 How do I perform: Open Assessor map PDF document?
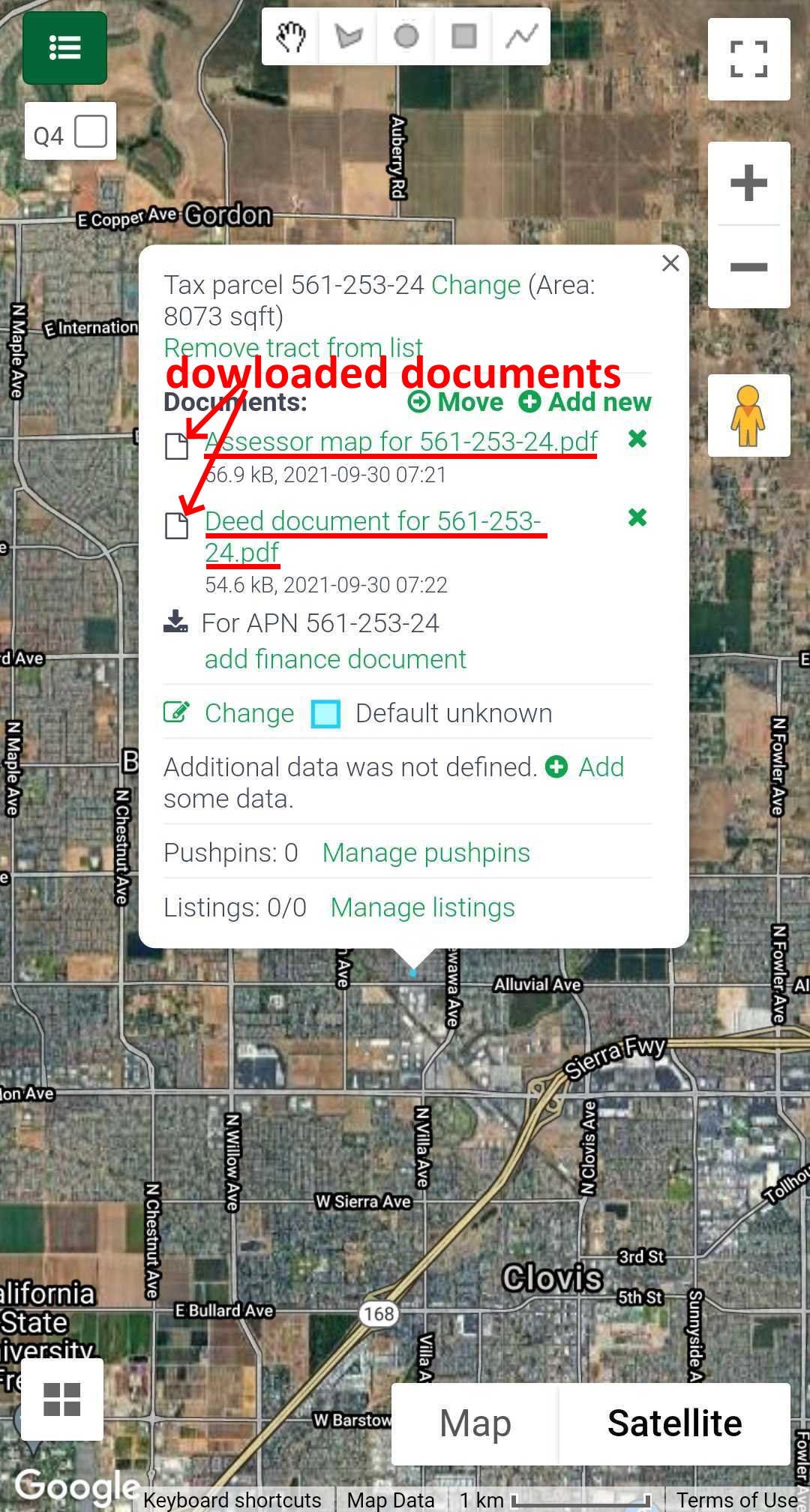point(401,442)
